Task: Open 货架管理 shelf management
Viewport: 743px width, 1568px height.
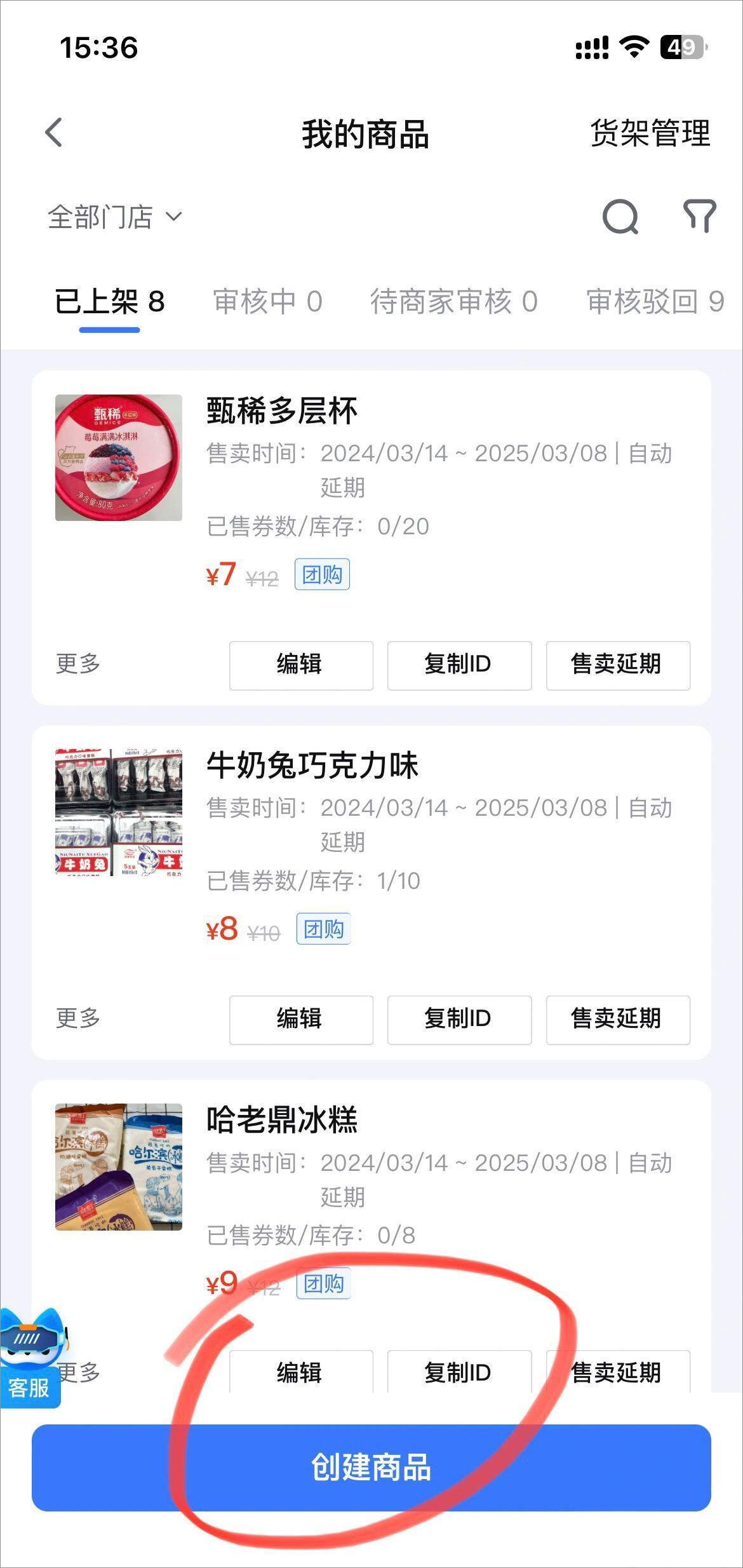Action: pyautogui.click(x=650, y=133)
